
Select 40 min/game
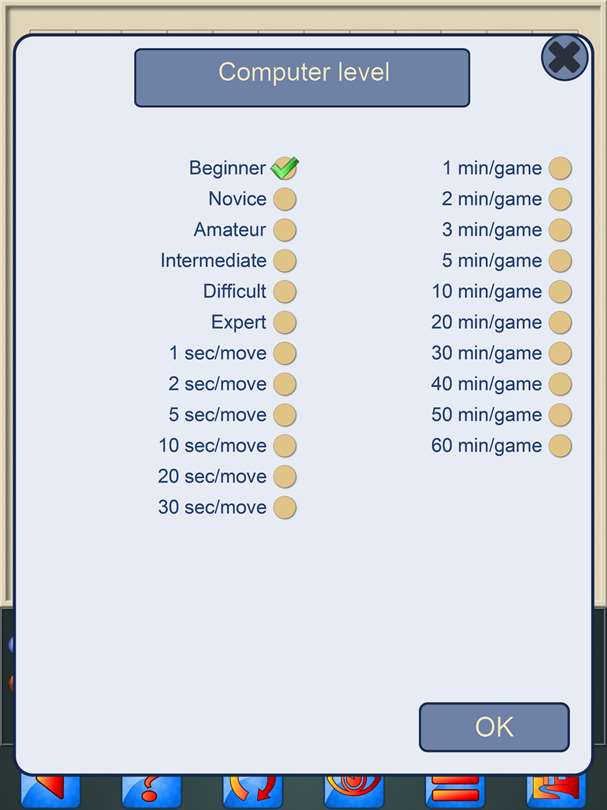point(560,384)
